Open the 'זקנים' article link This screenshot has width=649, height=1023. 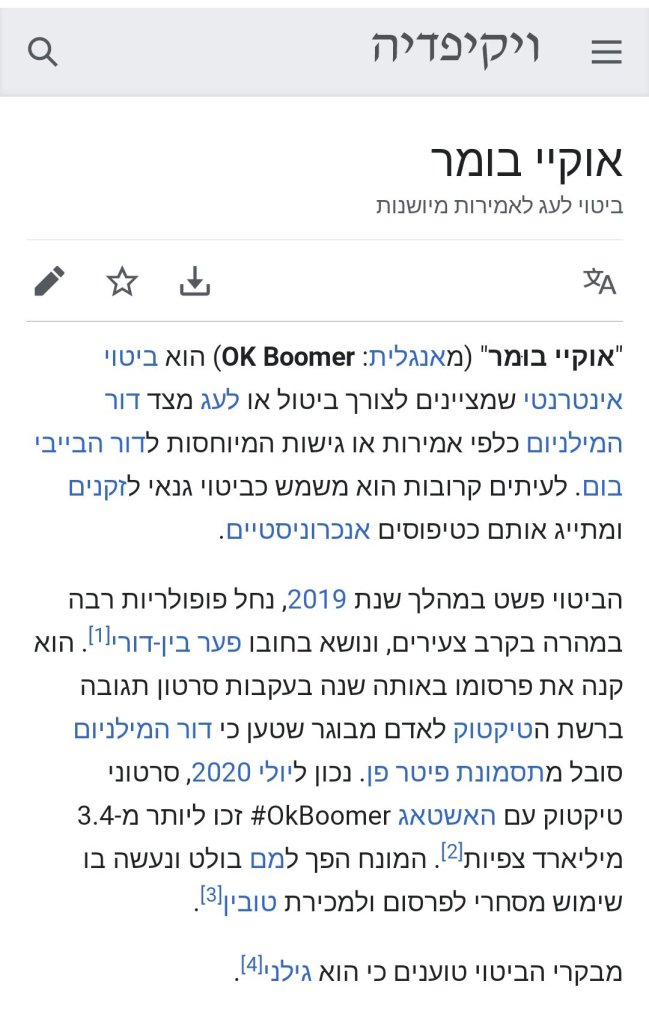(101, 487)
